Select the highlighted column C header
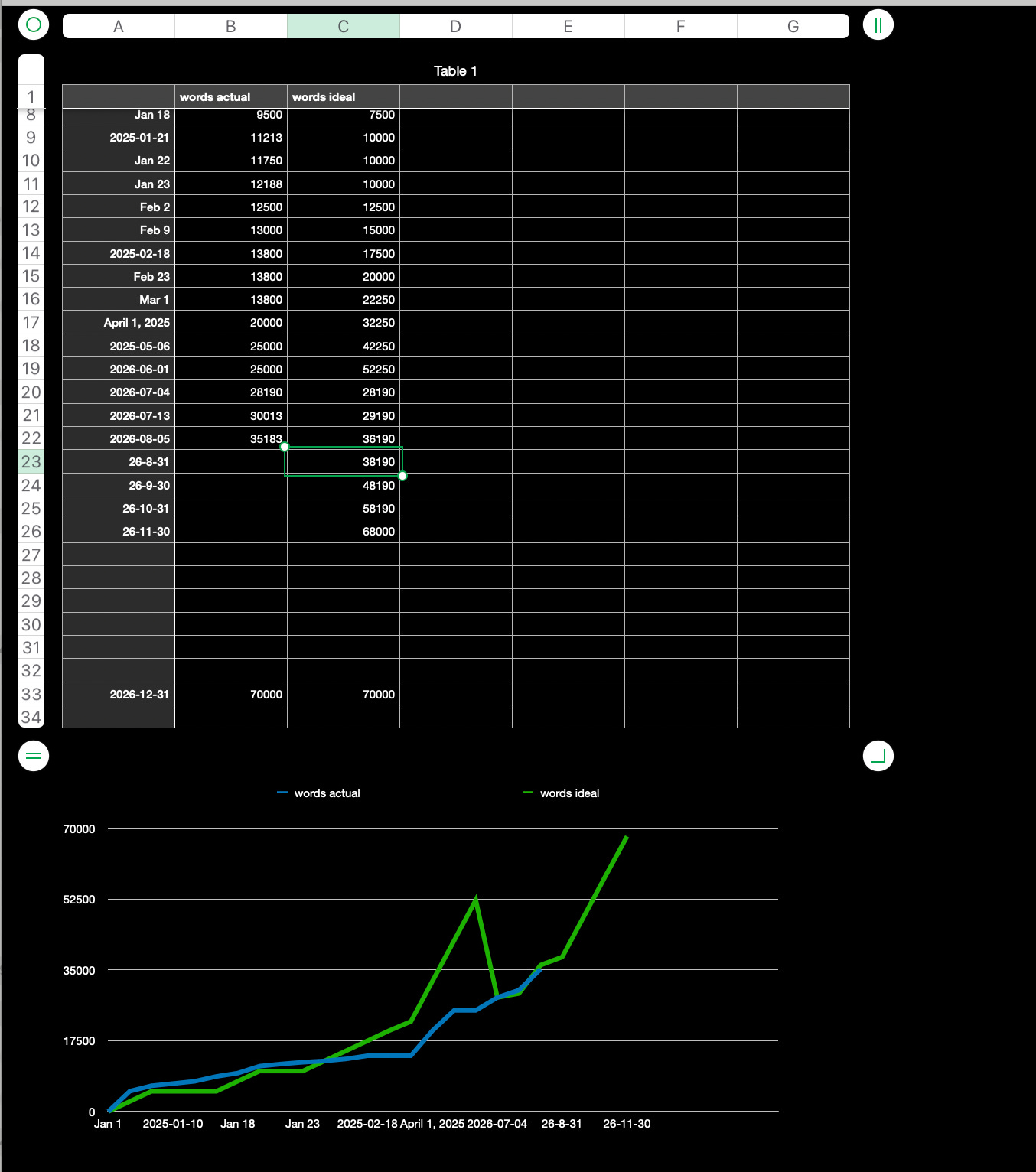 click(x=344, y=26)
